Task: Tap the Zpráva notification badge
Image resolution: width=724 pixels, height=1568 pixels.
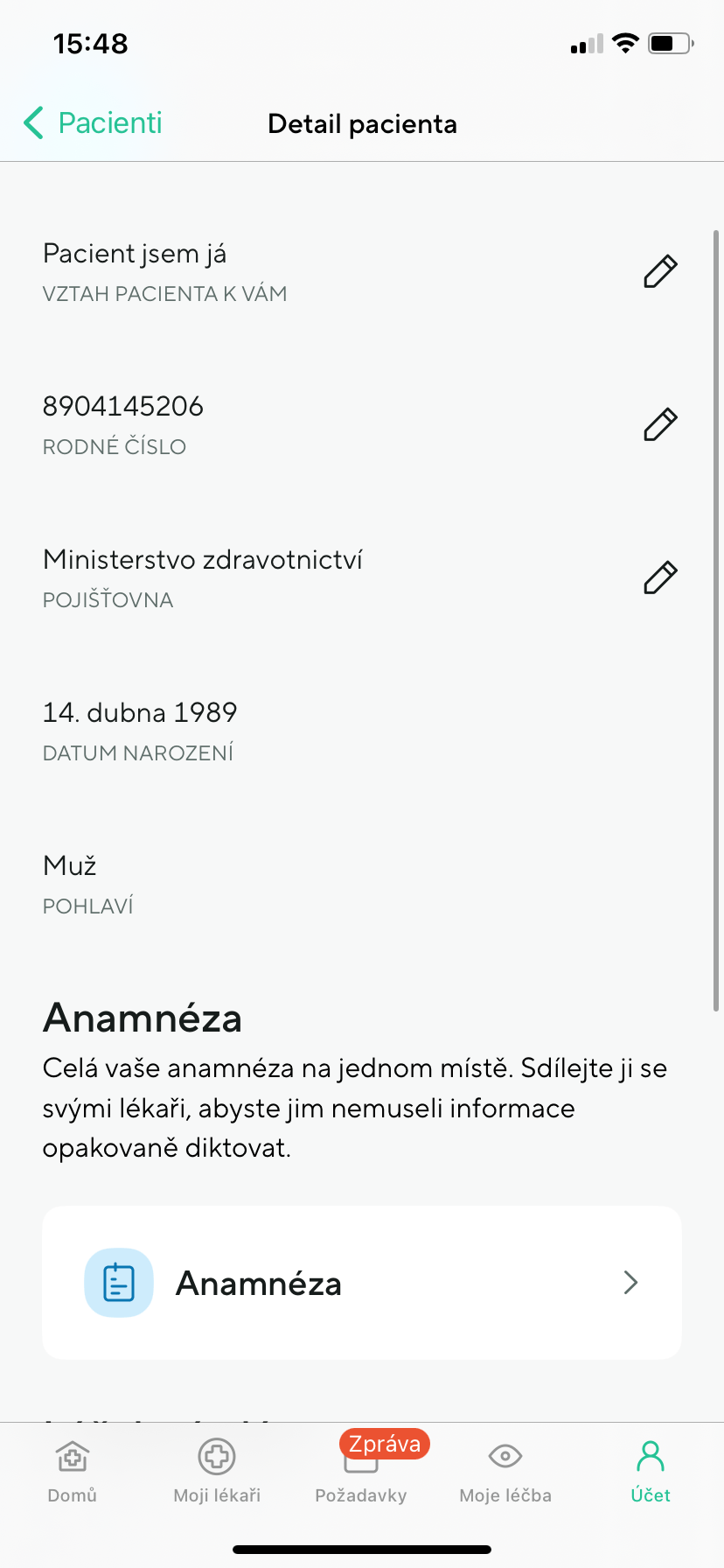Action: click(384, 1444)
